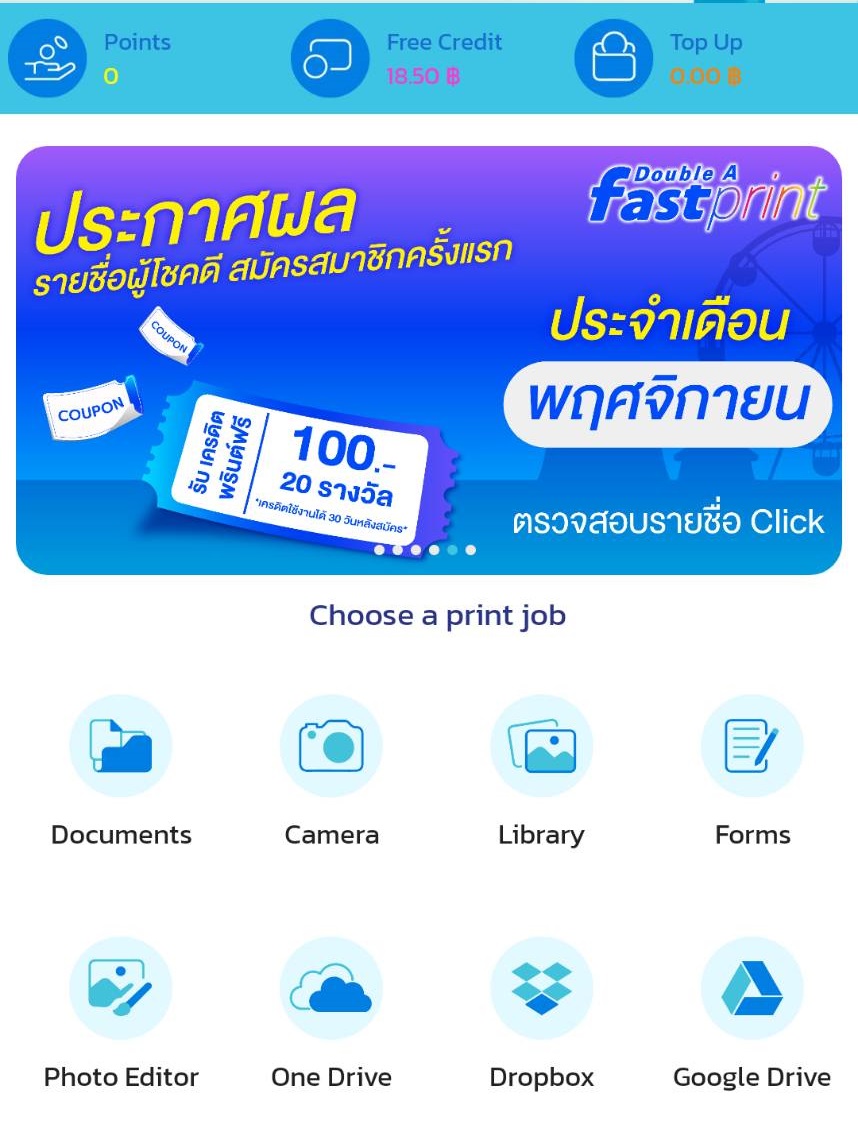Open Documents to print a file
Image resolution: width=858 pixels, height=1143 pixels.
click(120, 745)
